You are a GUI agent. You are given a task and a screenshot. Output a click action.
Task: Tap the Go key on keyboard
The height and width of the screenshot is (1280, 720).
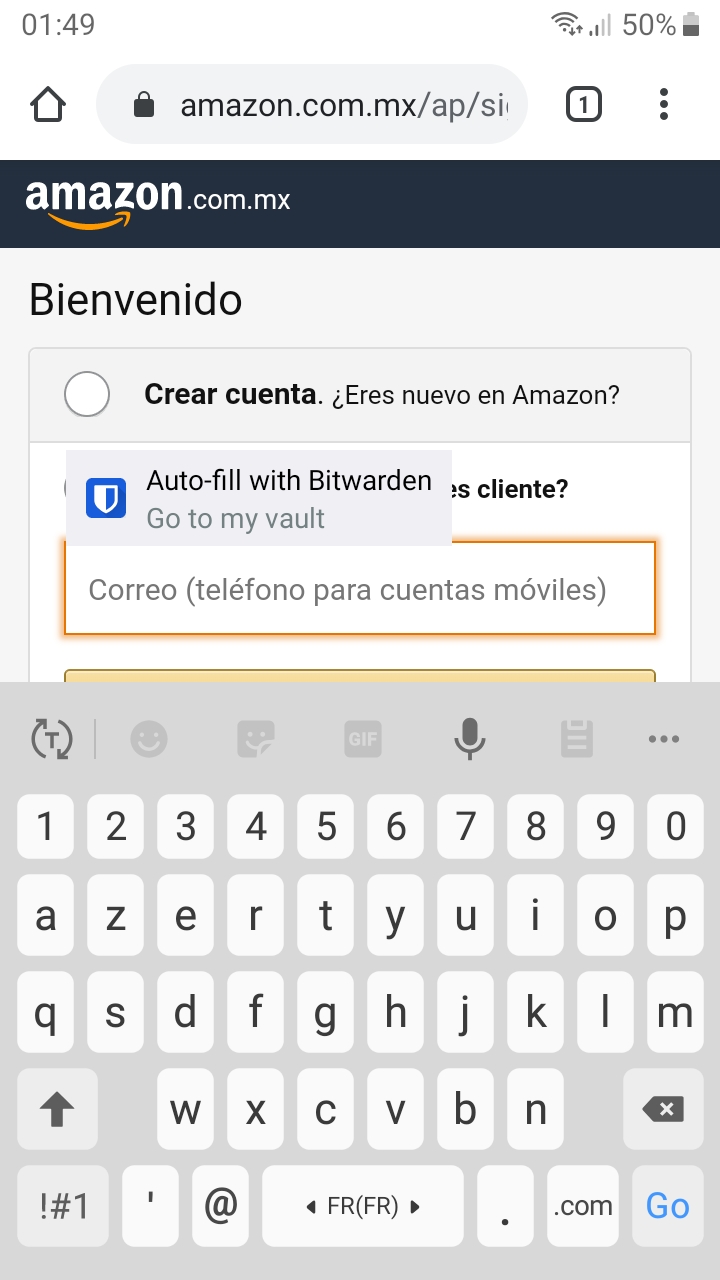coord(667,1206)
